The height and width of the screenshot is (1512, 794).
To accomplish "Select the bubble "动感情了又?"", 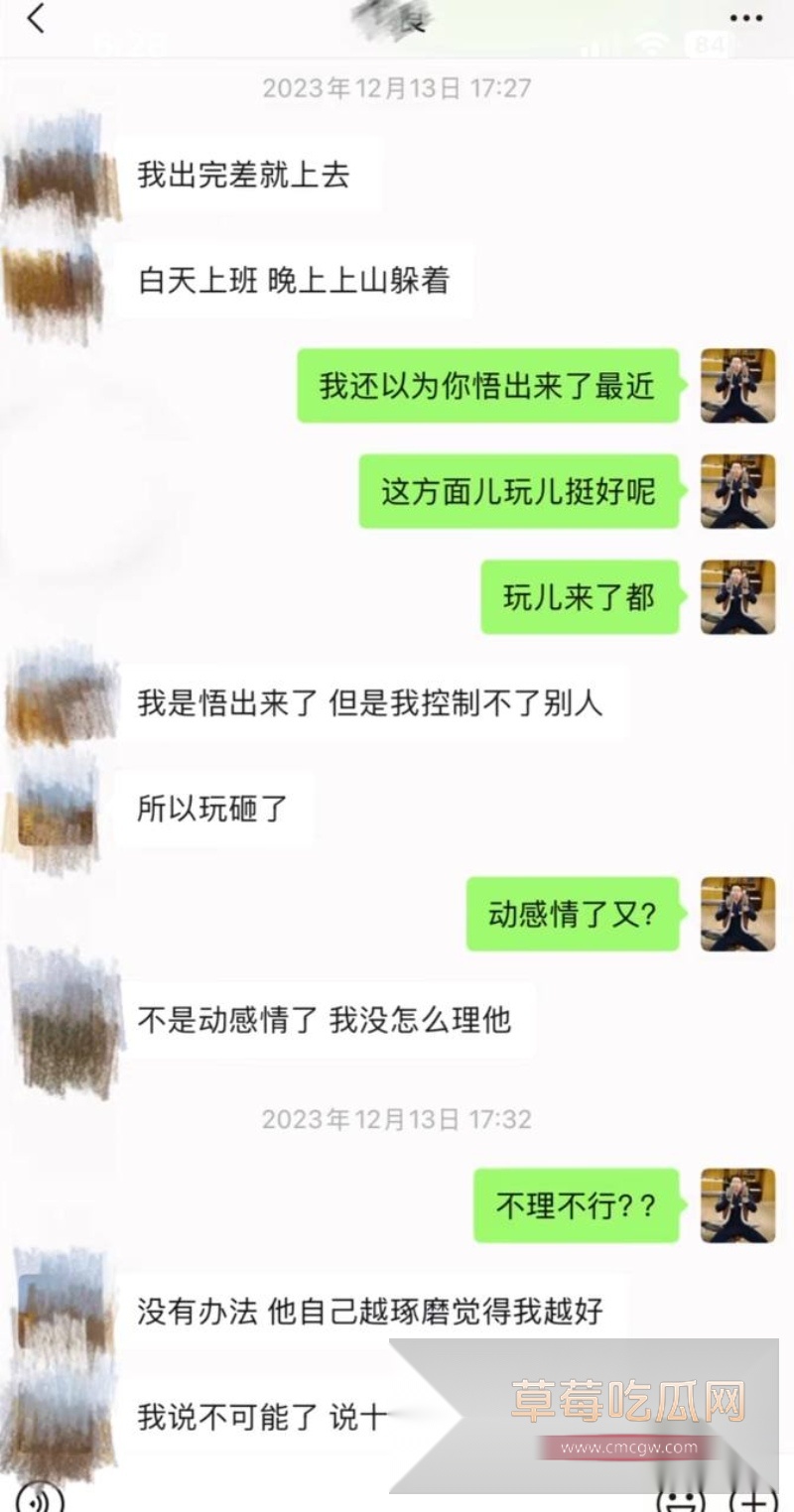I will pos(573,916).
